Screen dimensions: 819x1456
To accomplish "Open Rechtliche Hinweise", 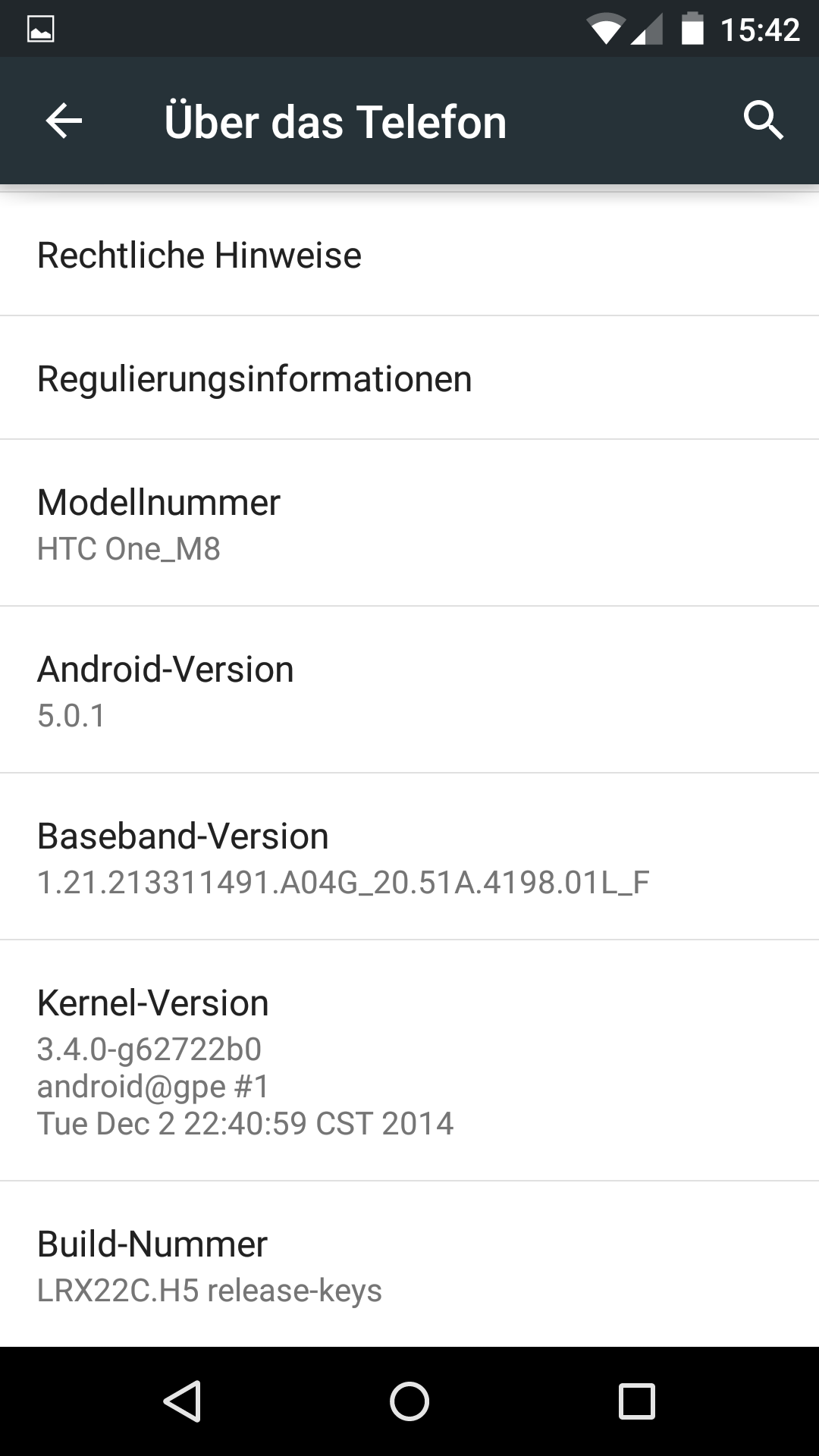I will pos(409,255).
